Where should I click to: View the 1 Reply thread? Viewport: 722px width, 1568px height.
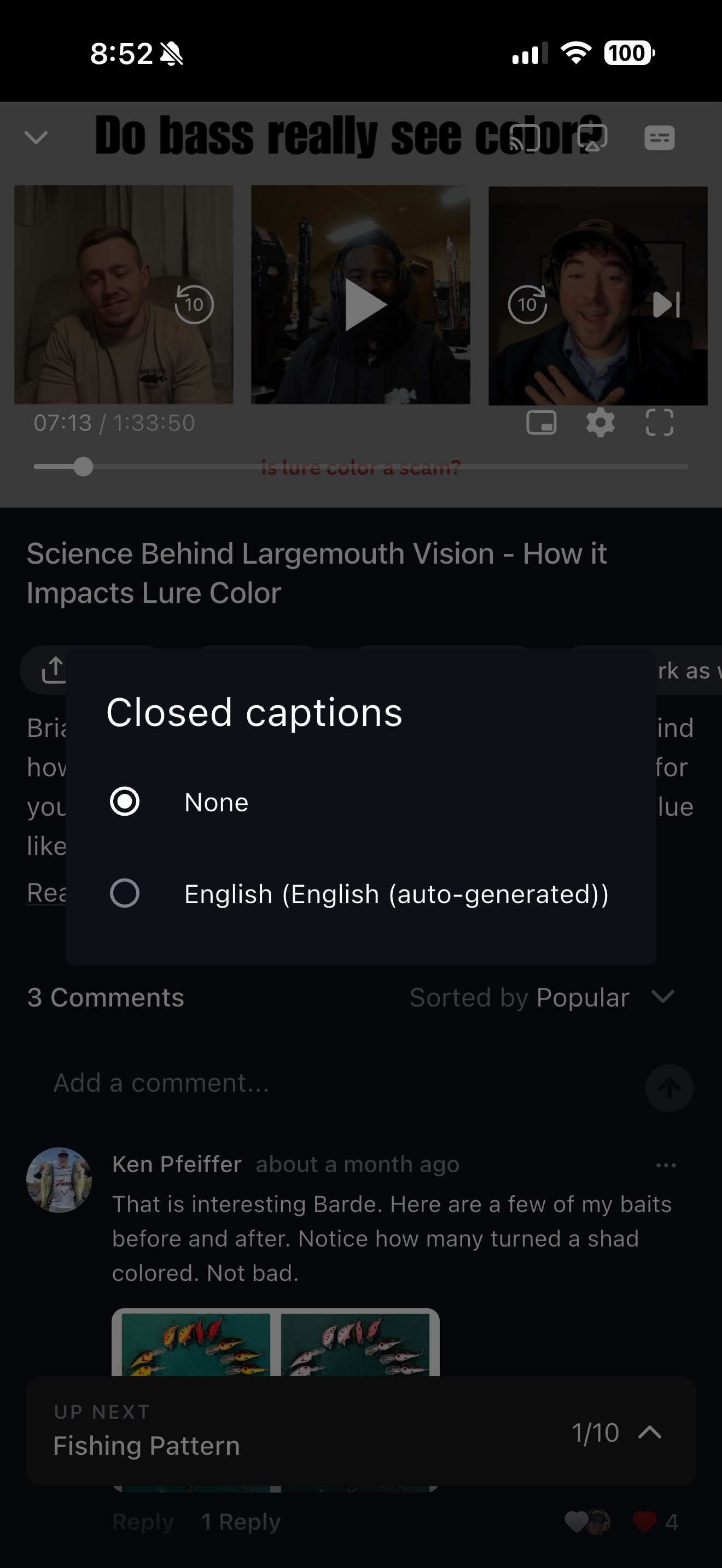(241, 1522)
